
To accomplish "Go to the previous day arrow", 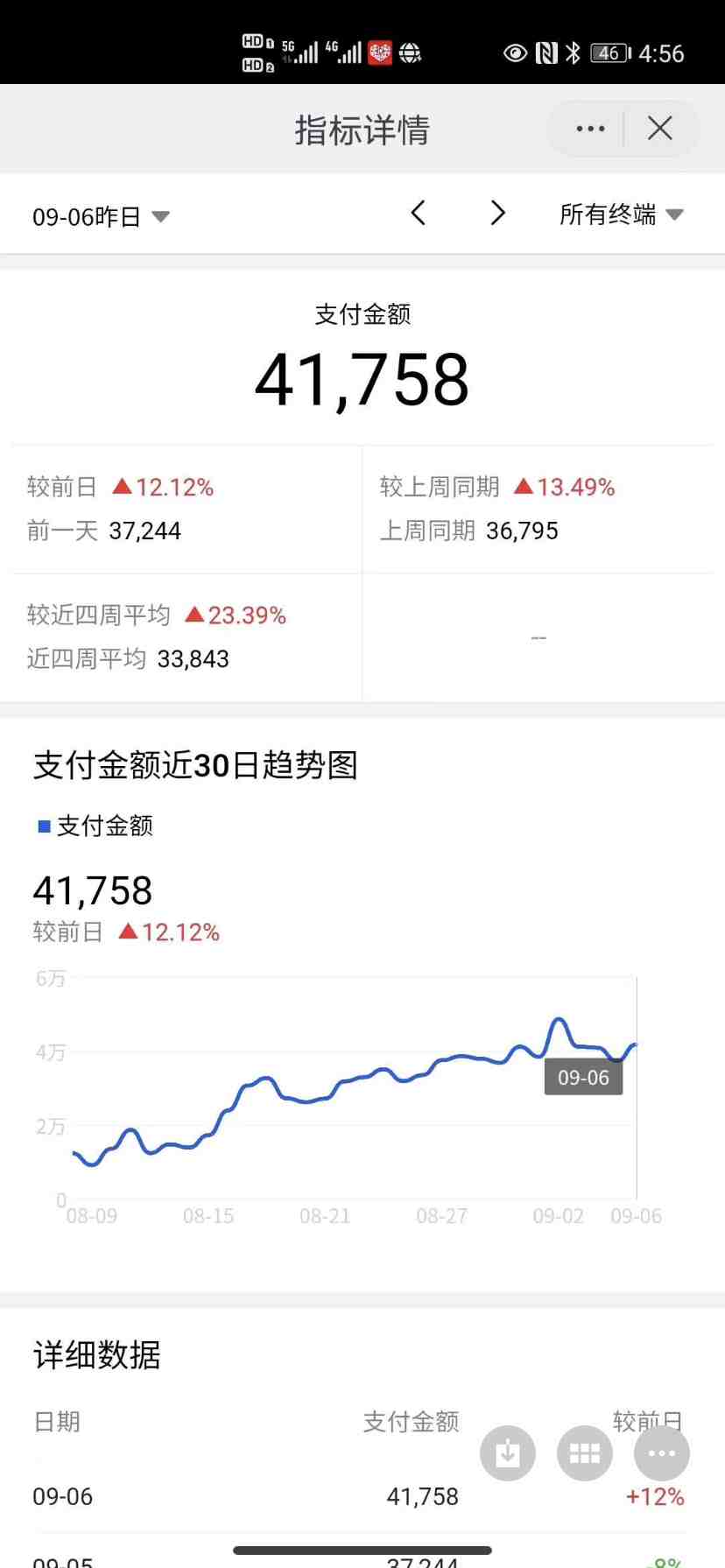I will 419,213.
